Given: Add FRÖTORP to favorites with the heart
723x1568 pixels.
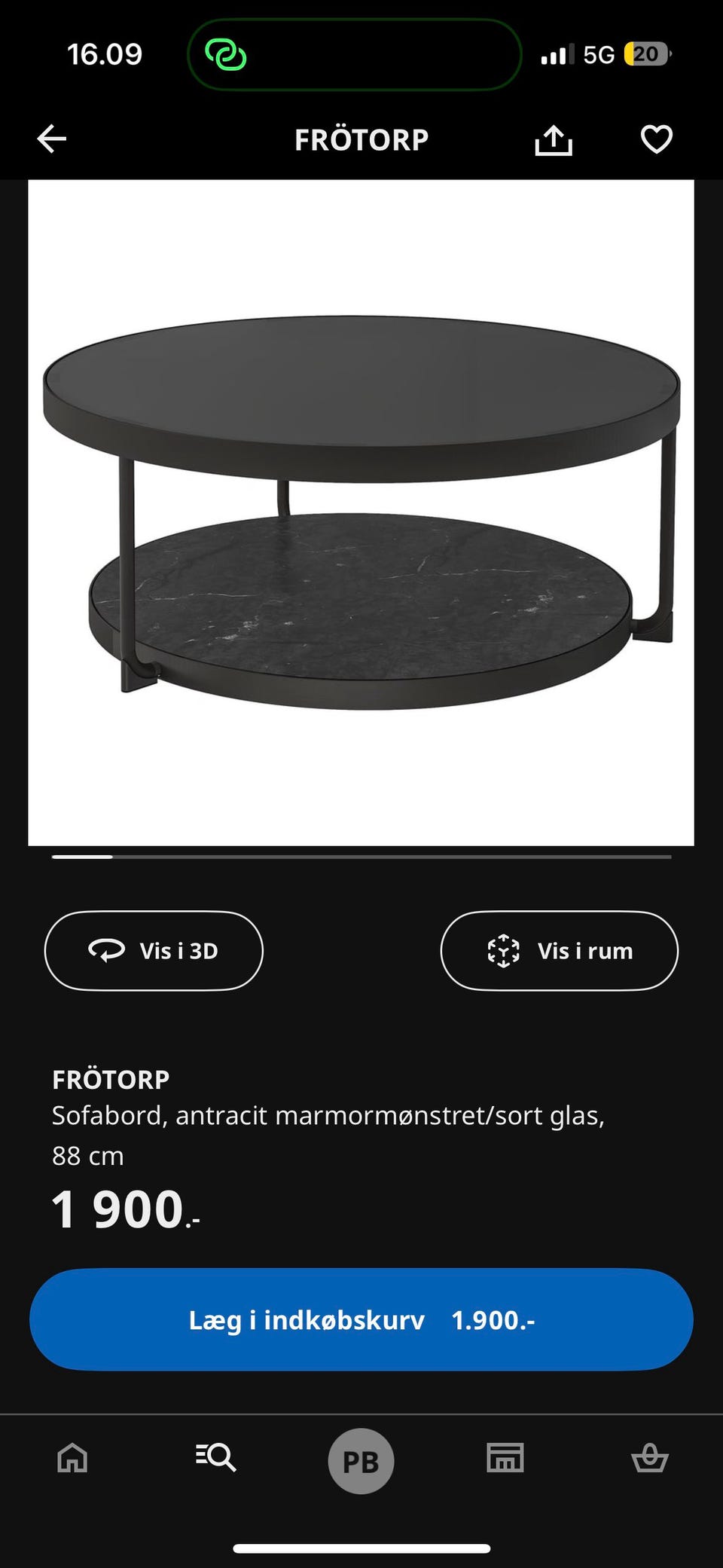Looking at the screenshot, I should pyautogui.click(x=656, y=139).
